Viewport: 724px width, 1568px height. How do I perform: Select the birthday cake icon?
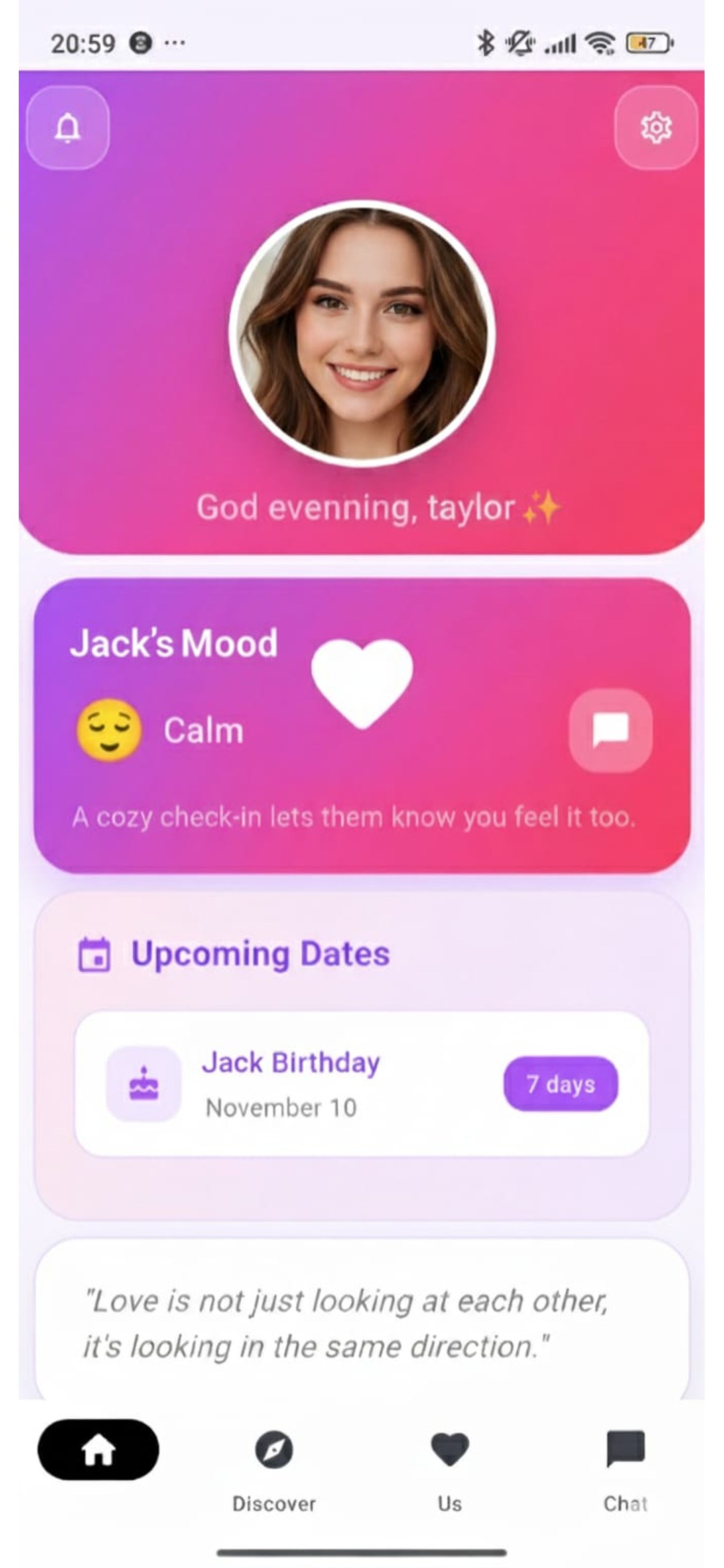(142, 1084)
